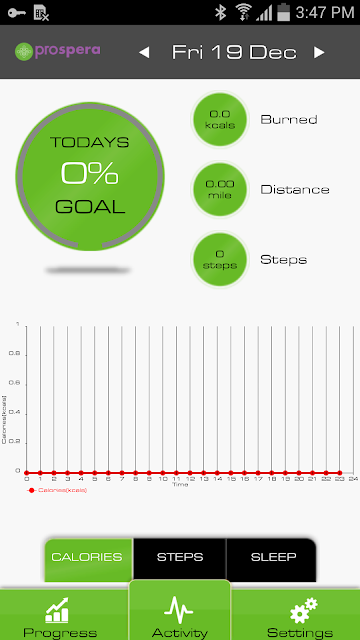This screenshot has height=640, width=360.
Task: Go to the next day arrow
Action: coord(319,53)
